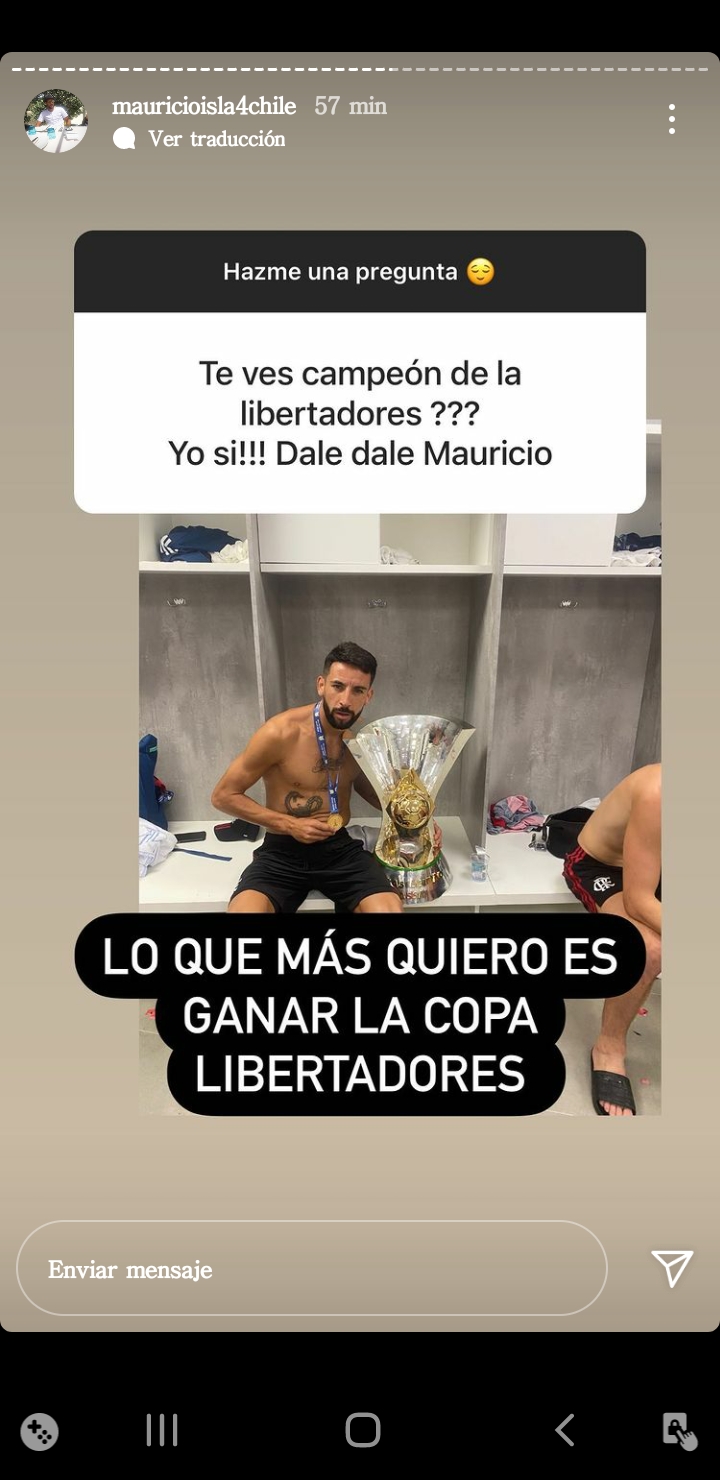Tap the Enviar mensaje reply field

(311, 1268)
